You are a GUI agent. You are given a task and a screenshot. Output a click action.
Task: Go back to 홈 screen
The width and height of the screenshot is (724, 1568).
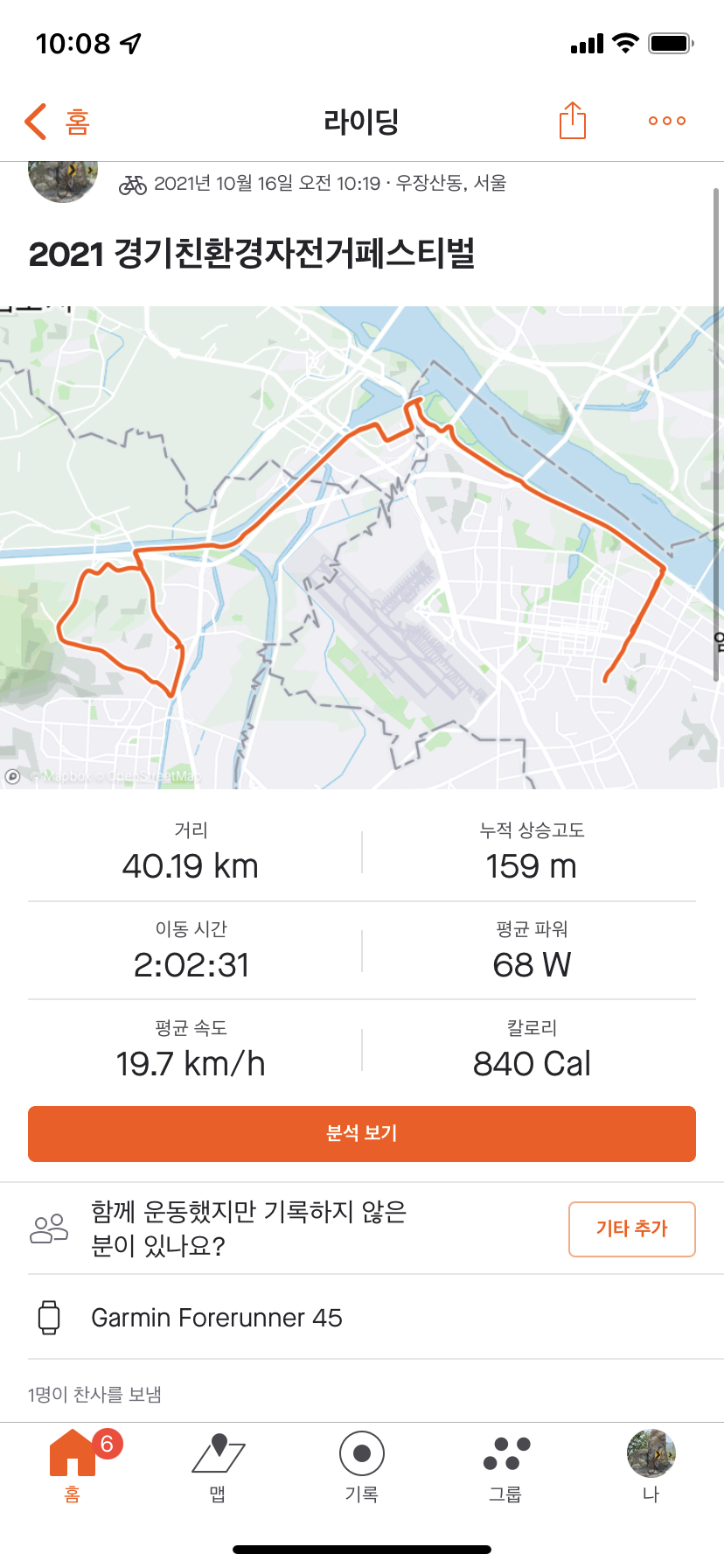click(x=57, y=122)
